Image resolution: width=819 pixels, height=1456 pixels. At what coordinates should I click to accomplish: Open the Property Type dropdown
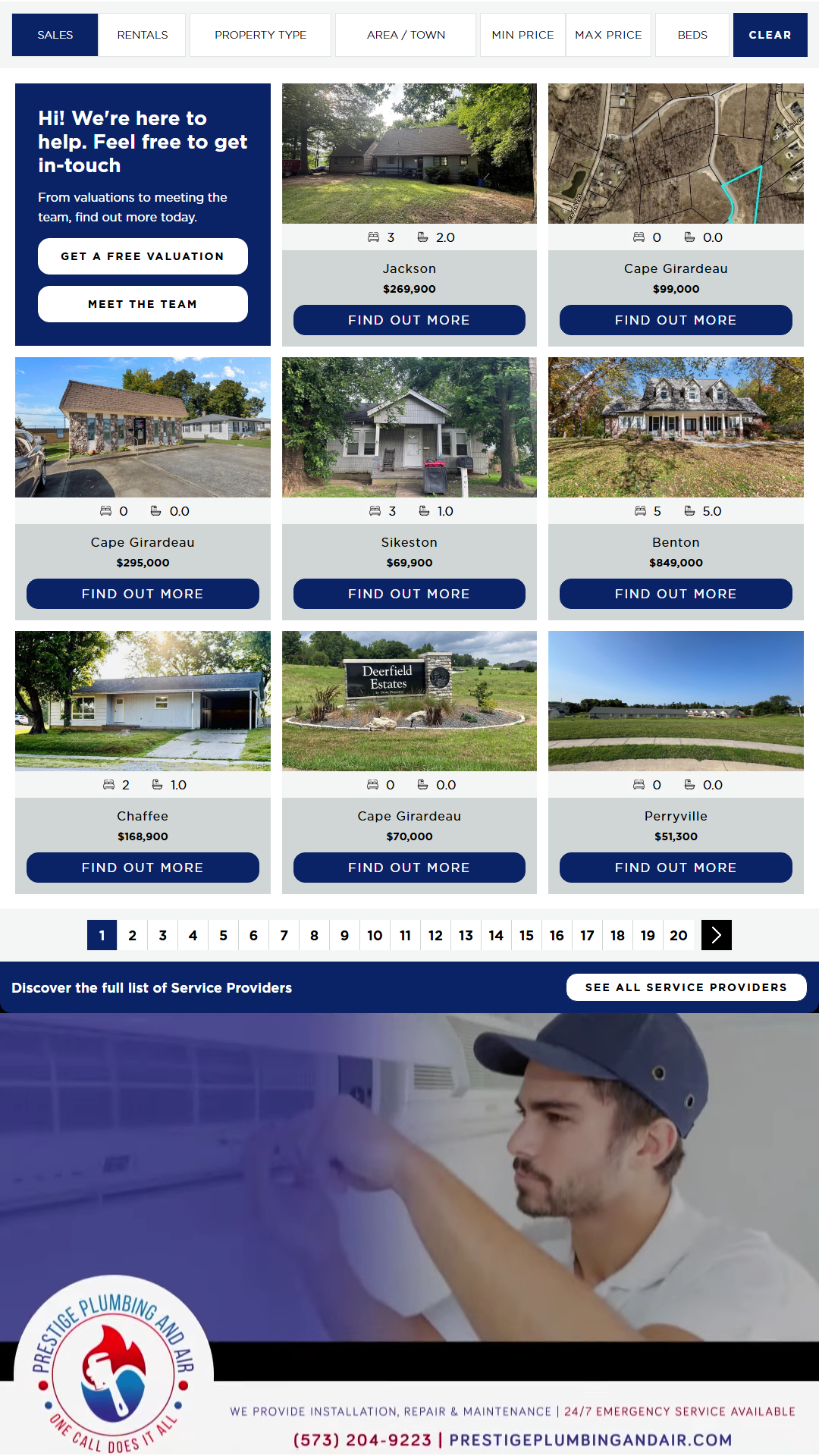[x=260, y=35]
